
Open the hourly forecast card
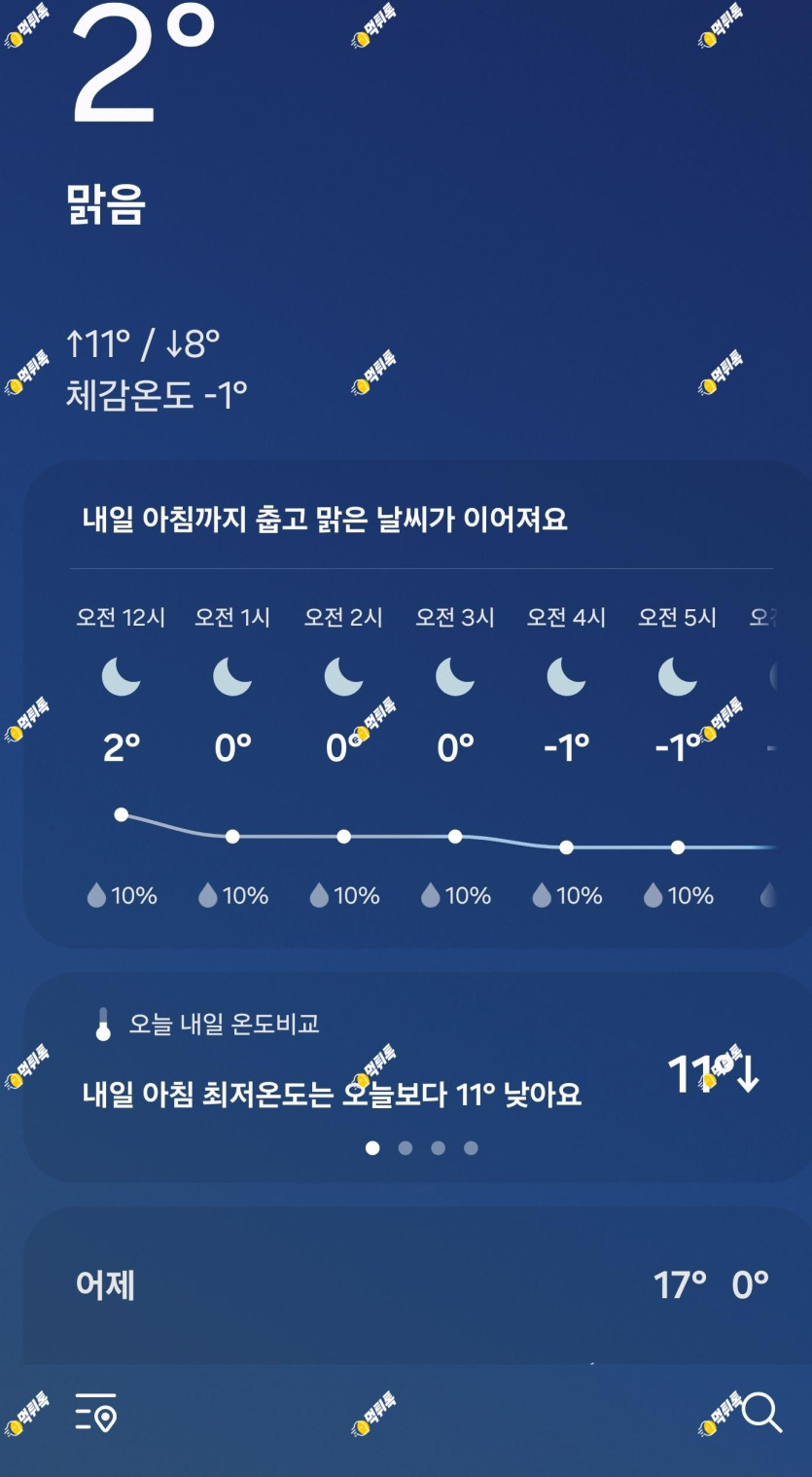pos(417,704)
